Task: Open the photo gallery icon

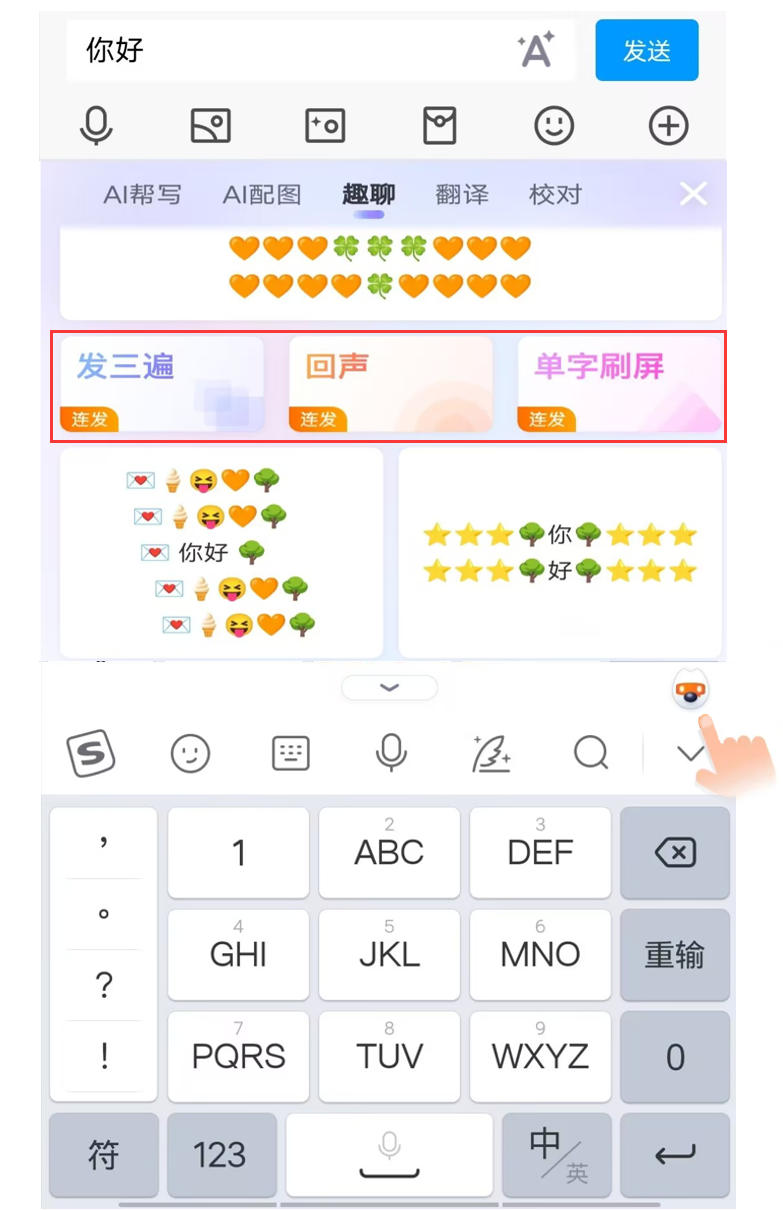Action: click(x=211, y=127)
